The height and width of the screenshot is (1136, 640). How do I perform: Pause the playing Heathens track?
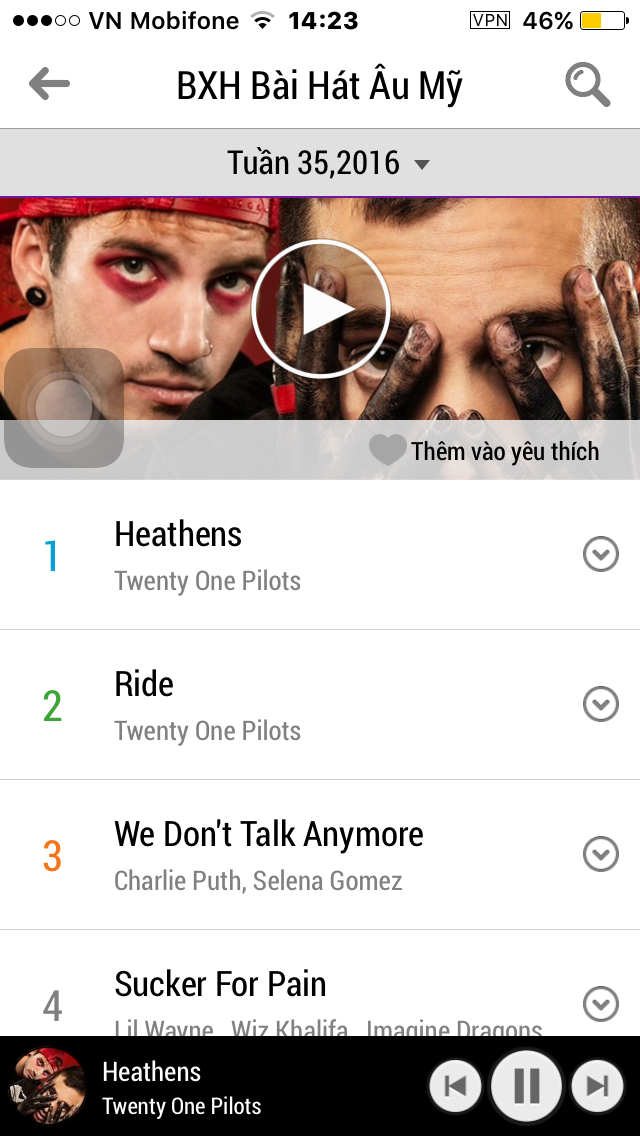tap(526, 1086)
